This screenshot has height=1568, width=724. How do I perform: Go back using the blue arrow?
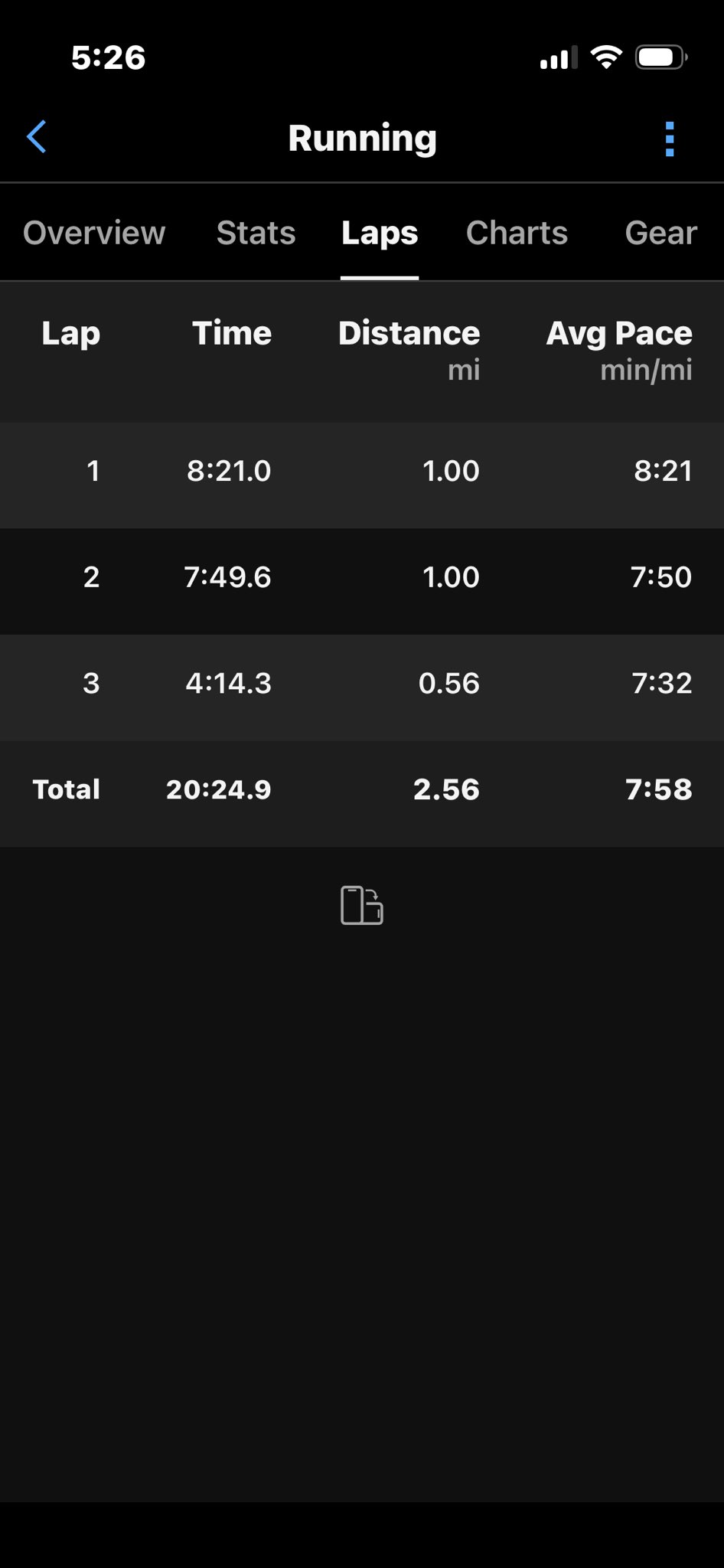coord(37,138)
